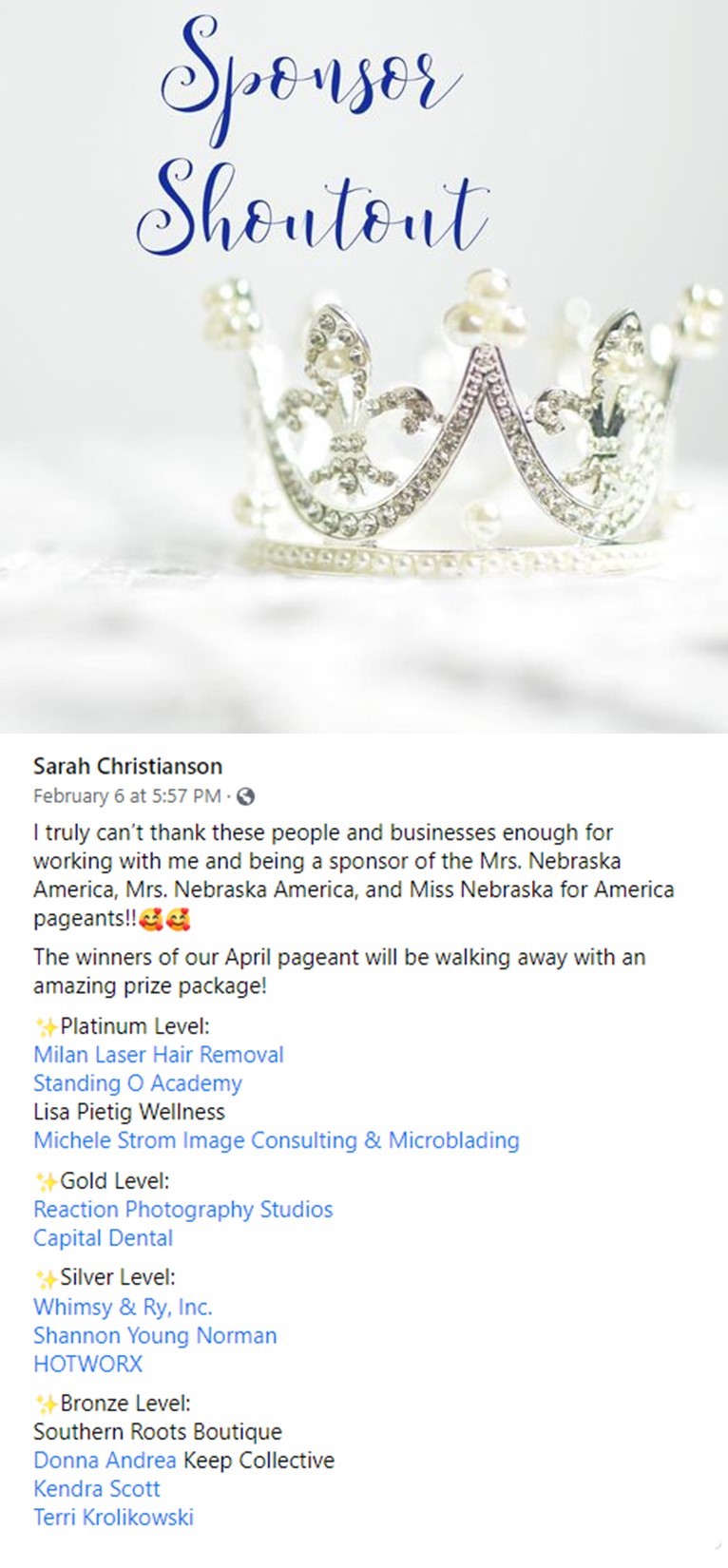
Task: Open Sarah Christianson's profile
Action: 127,766
